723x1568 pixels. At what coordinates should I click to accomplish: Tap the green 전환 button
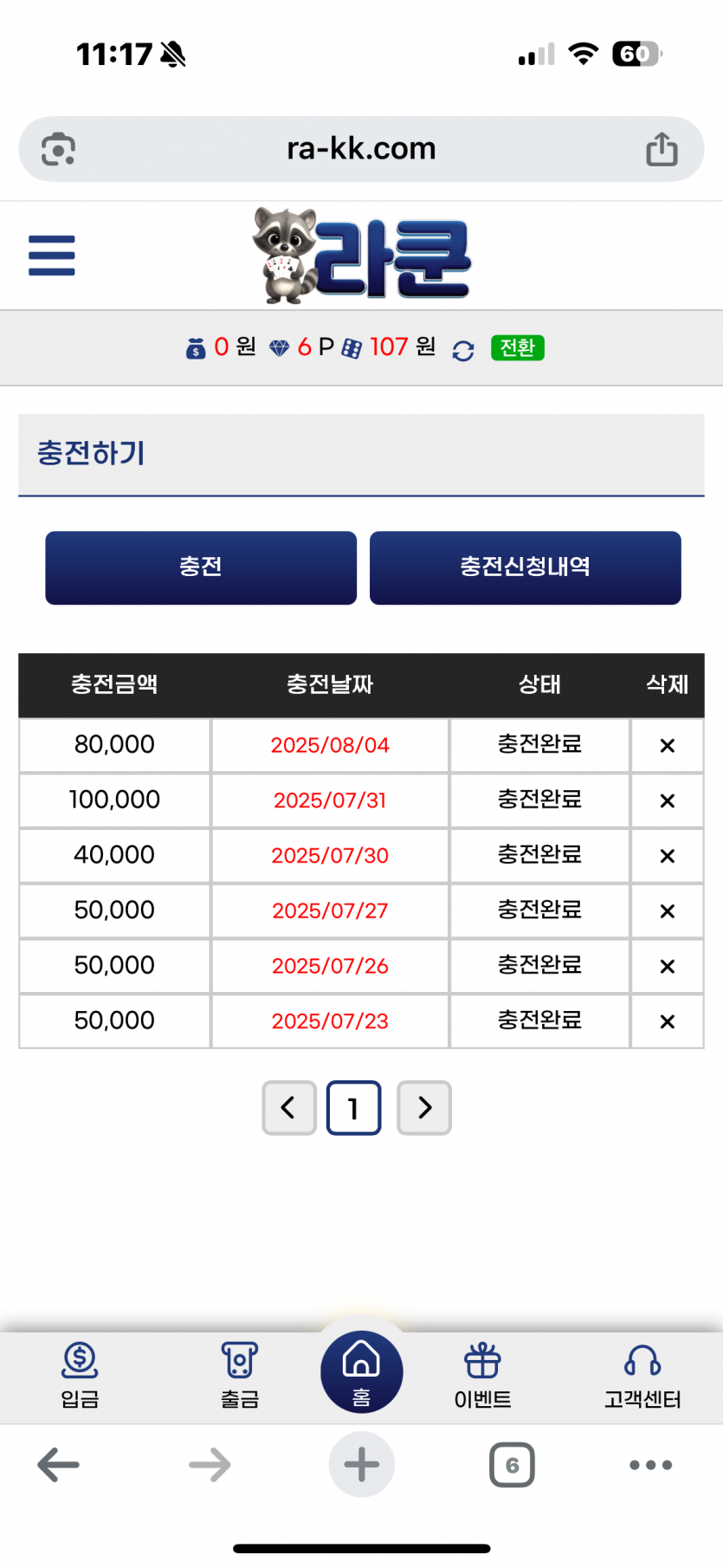[x=517, y=347]
